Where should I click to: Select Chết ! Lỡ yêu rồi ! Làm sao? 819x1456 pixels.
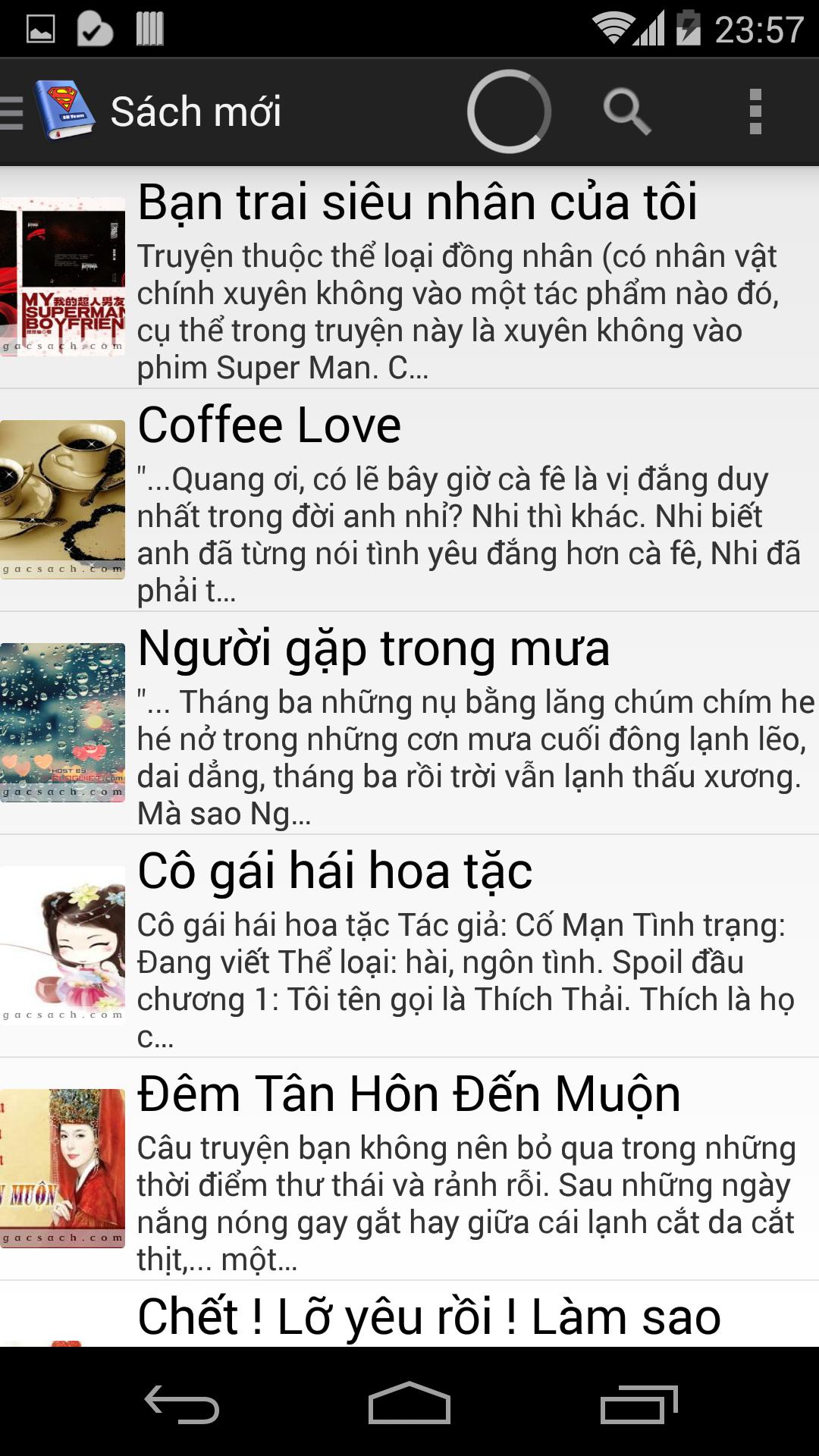point(428,1316)
